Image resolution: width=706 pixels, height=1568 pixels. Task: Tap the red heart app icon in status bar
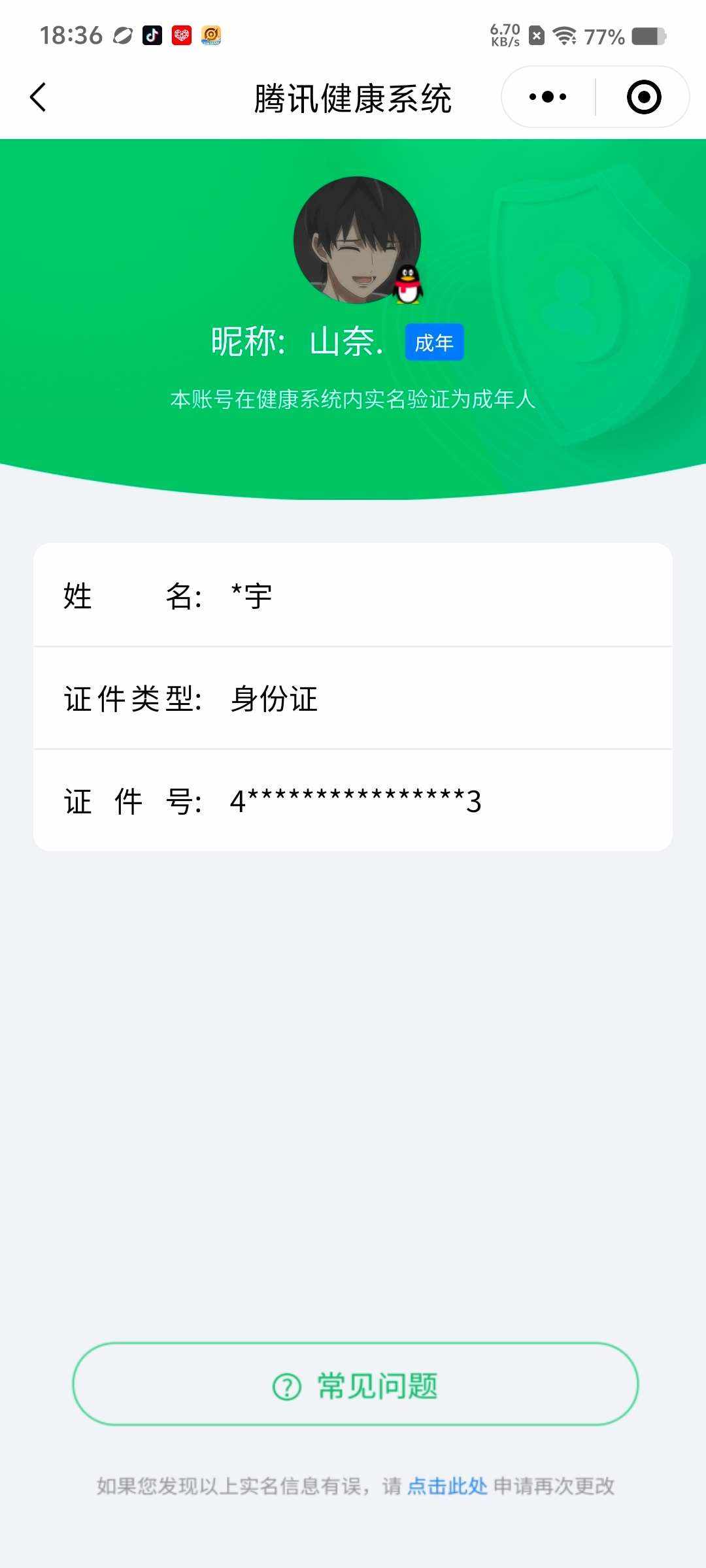(182, 35)
